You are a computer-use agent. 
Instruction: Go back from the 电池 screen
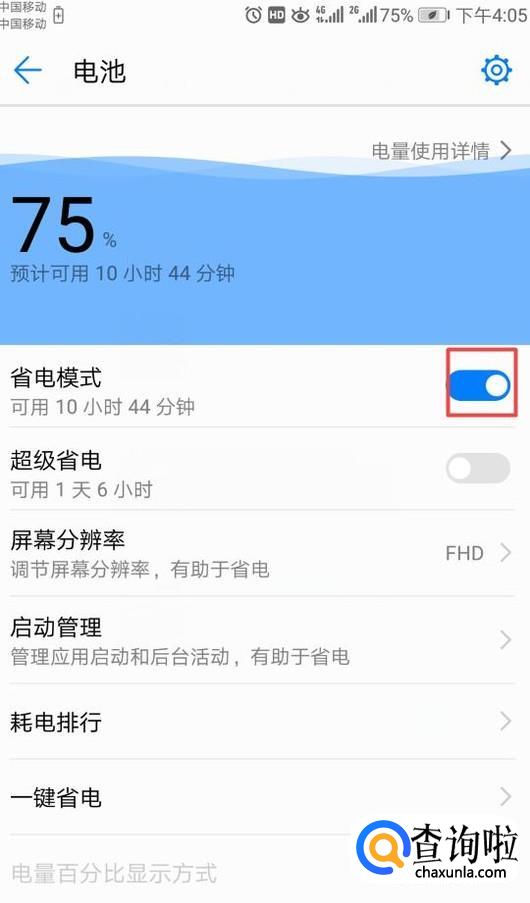click(x=28, y=71)
